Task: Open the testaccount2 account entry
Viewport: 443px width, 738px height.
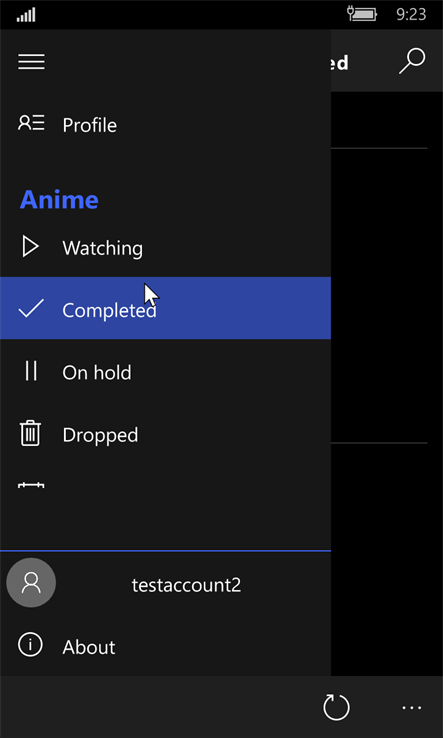Action: pyautogui.click(x=165, y=584)
